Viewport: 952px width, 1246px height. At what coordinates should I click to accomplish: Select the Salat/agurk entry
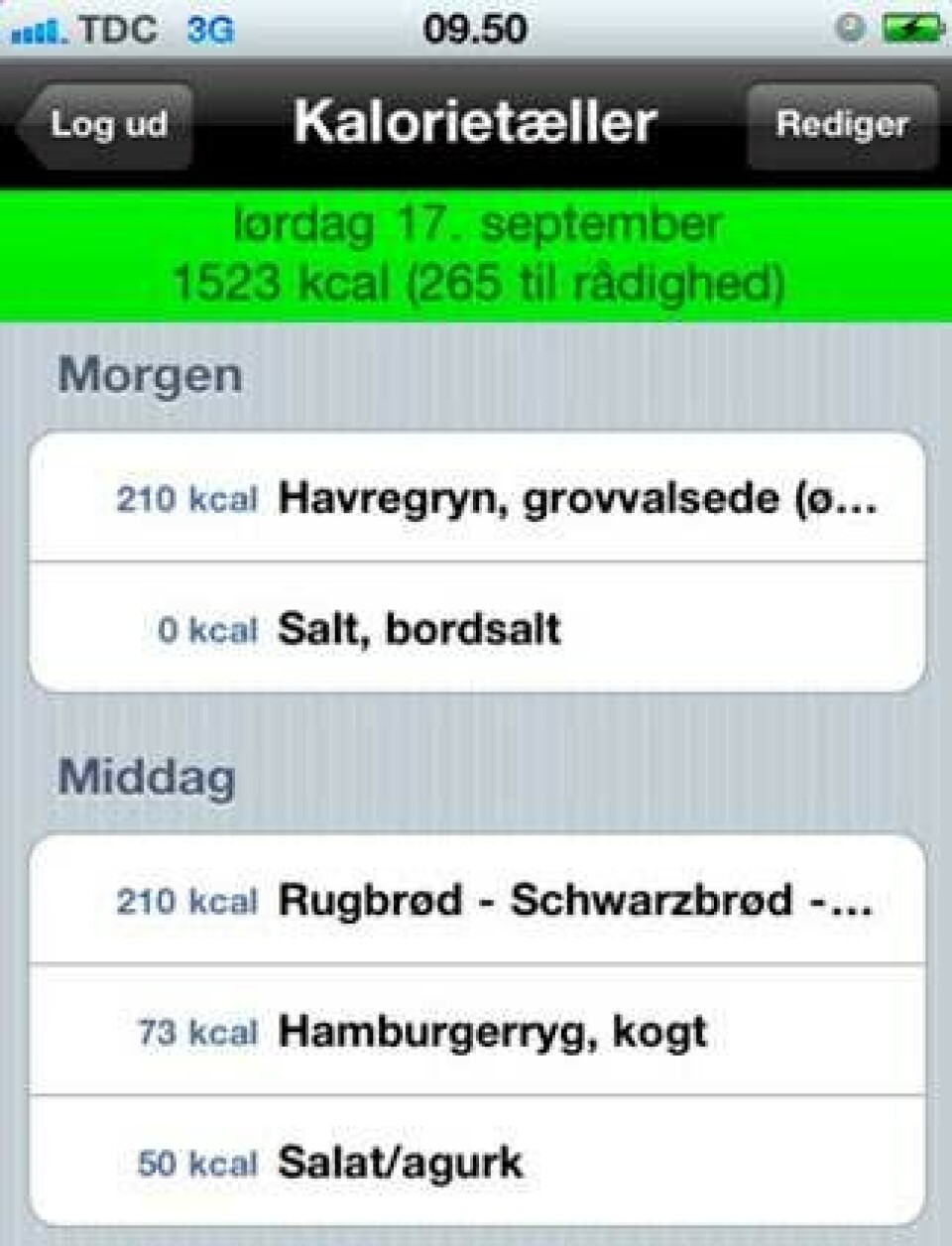pyautogui.click(x=402, y=1162)
